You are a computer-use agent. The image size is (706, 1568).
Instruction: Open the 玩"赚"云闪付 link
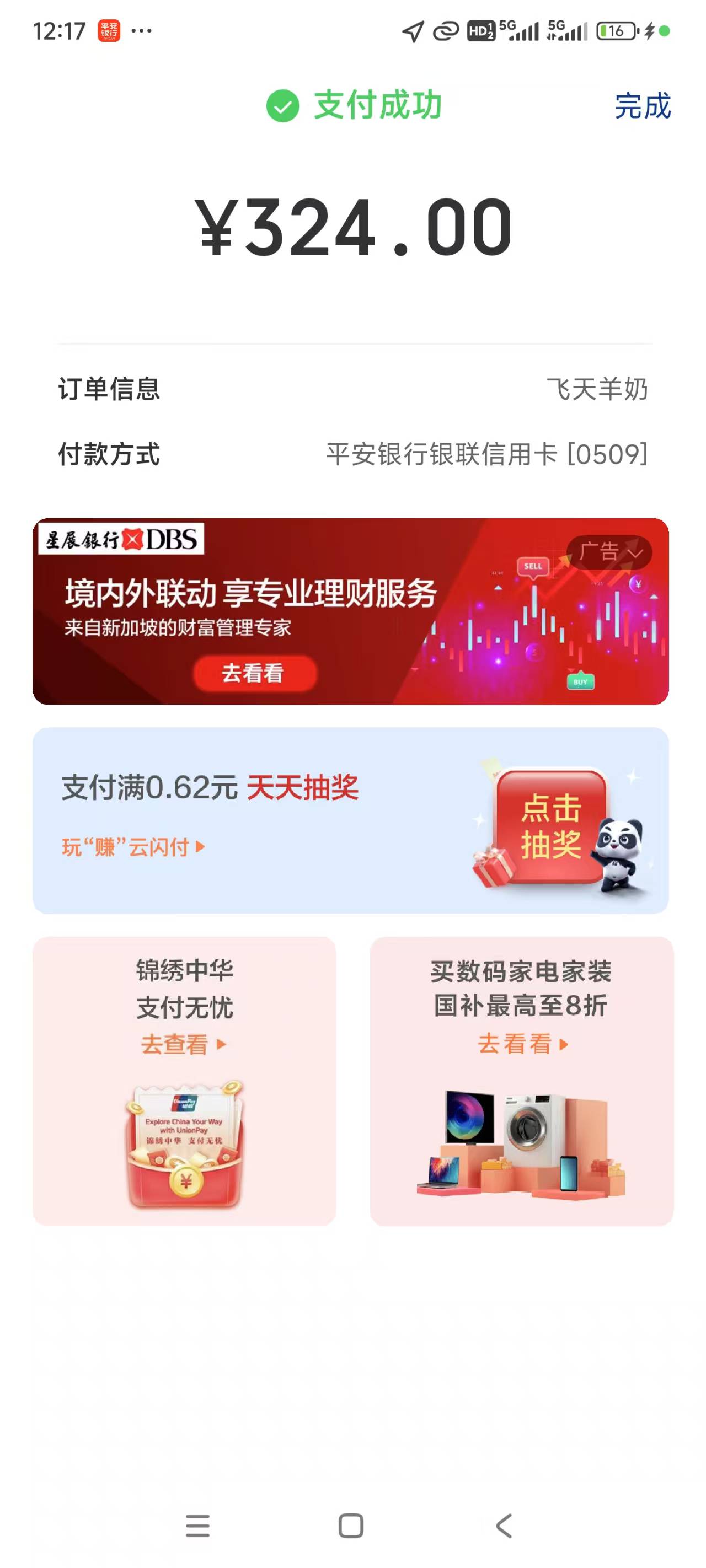(x=133, y=847)
